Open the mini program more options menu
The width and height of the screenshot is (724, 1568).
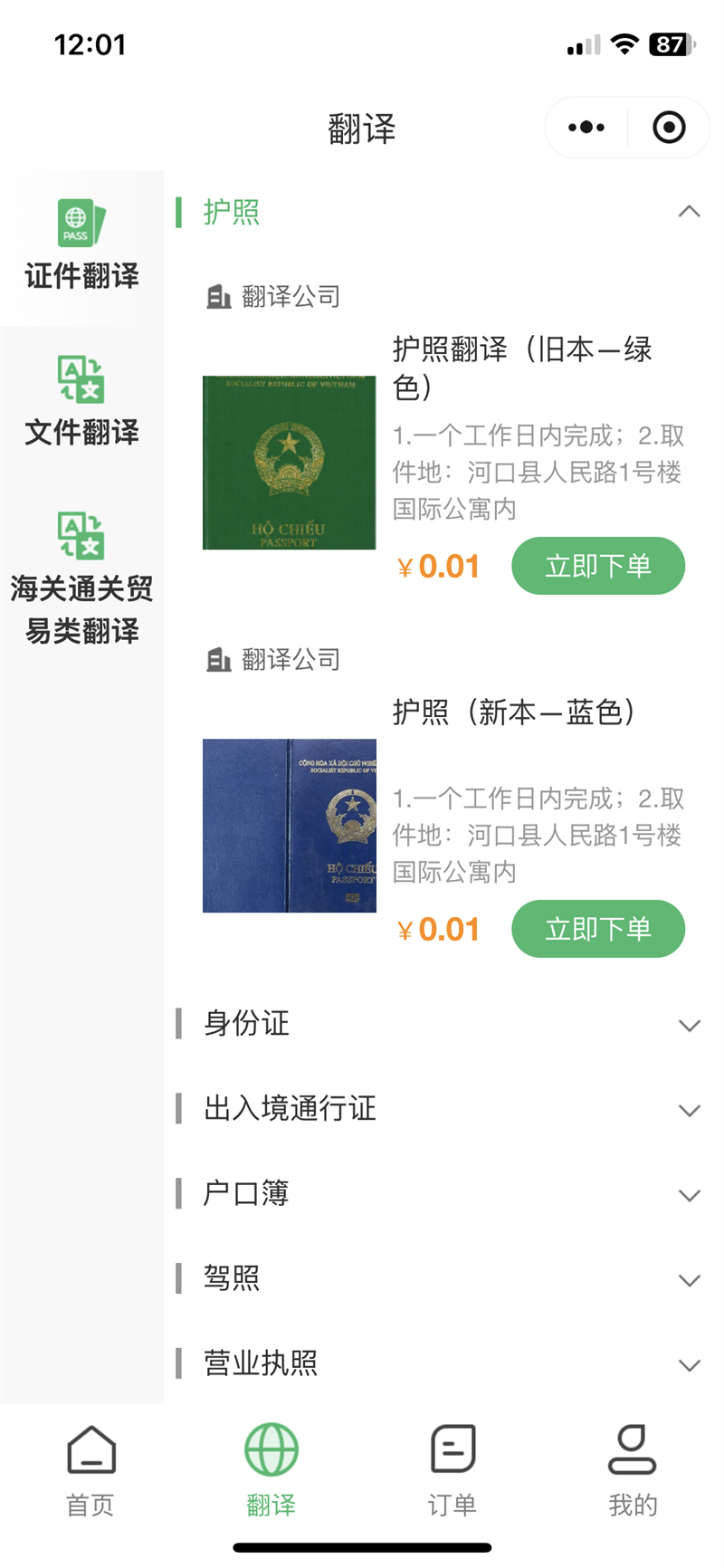(x=586, y=128)
